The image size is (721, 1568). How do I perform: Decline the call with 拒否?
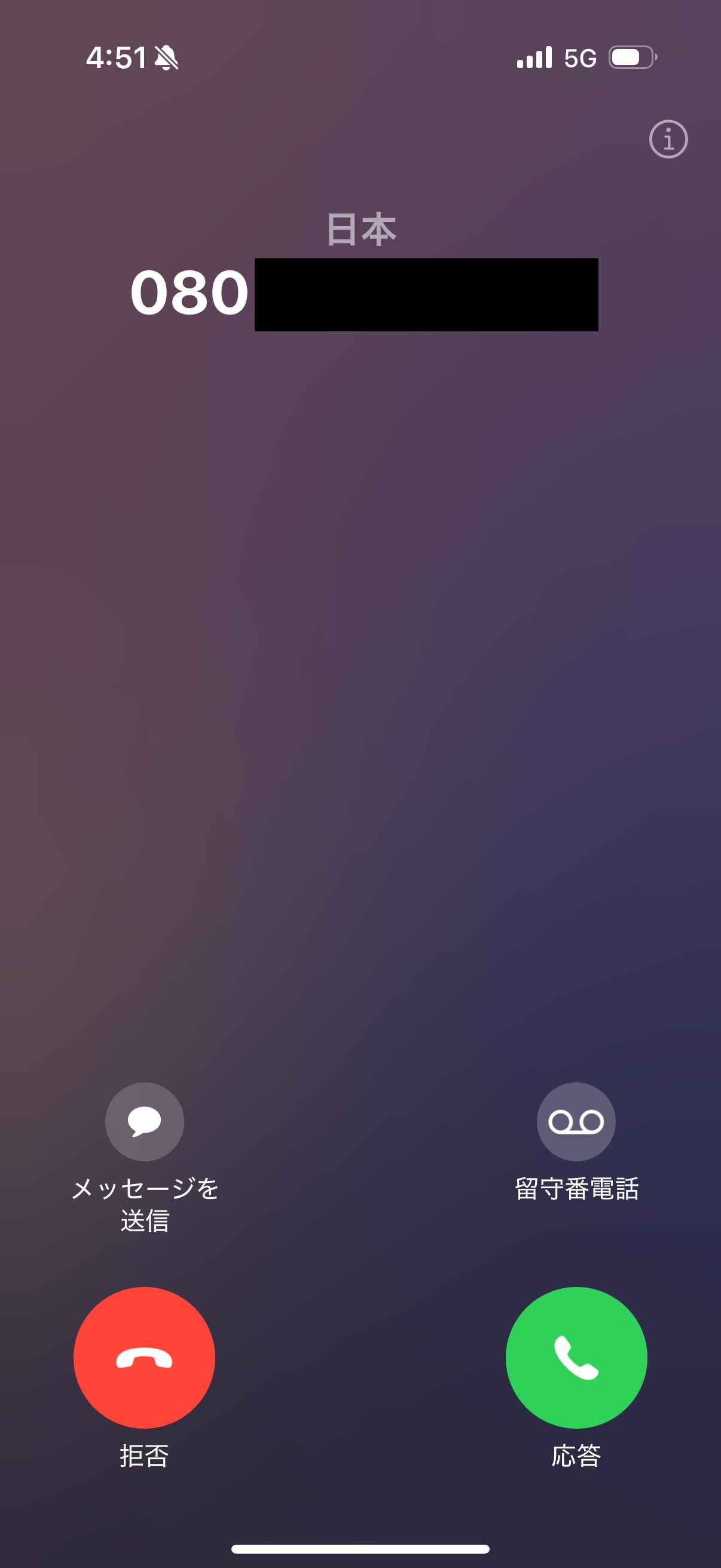(x=144, y=1357)
